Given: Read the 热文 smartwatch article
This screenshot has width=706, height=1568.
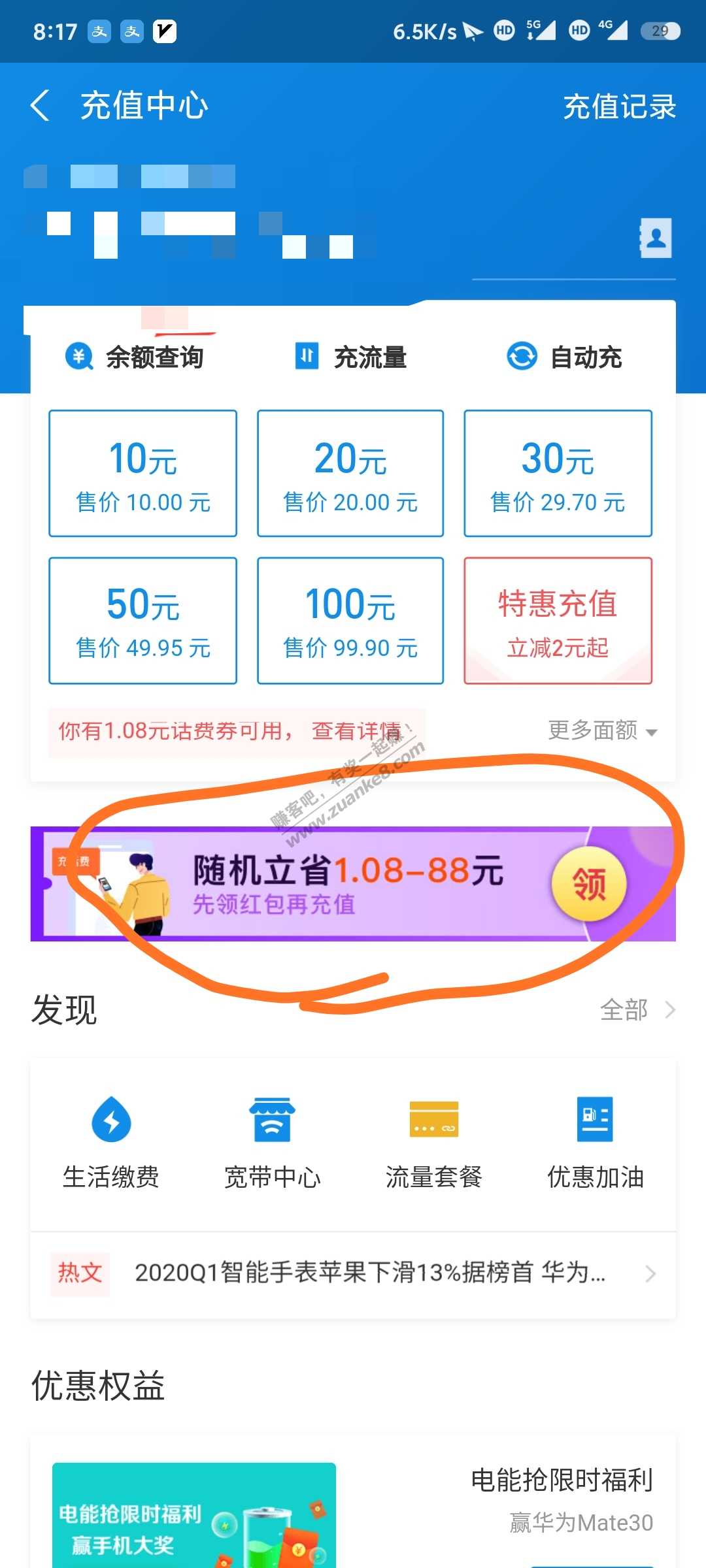Looking at the screenshot, I should coord(369,1273).
